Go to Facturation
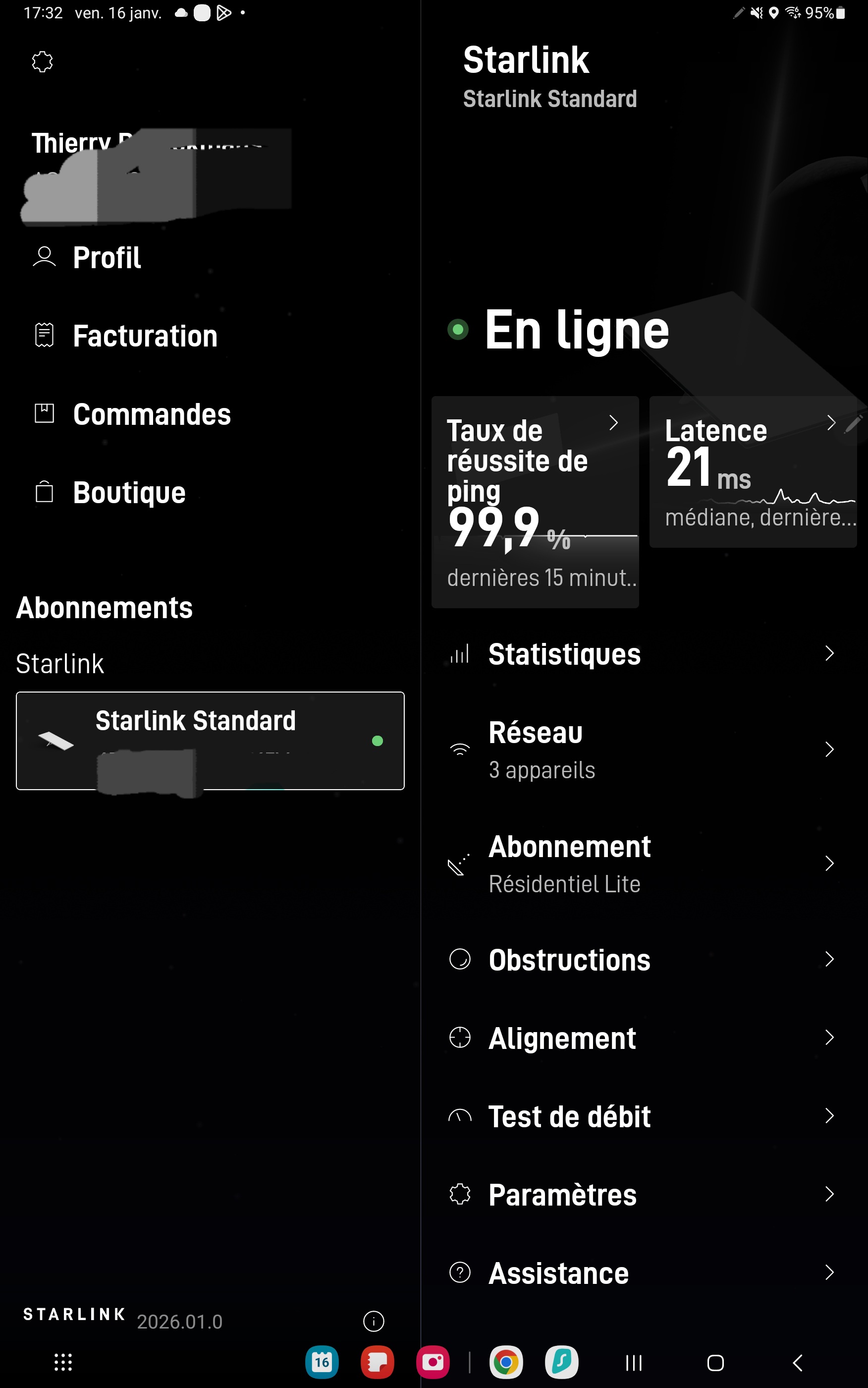Screen dimensions: 868x1388 click(124, 336)
